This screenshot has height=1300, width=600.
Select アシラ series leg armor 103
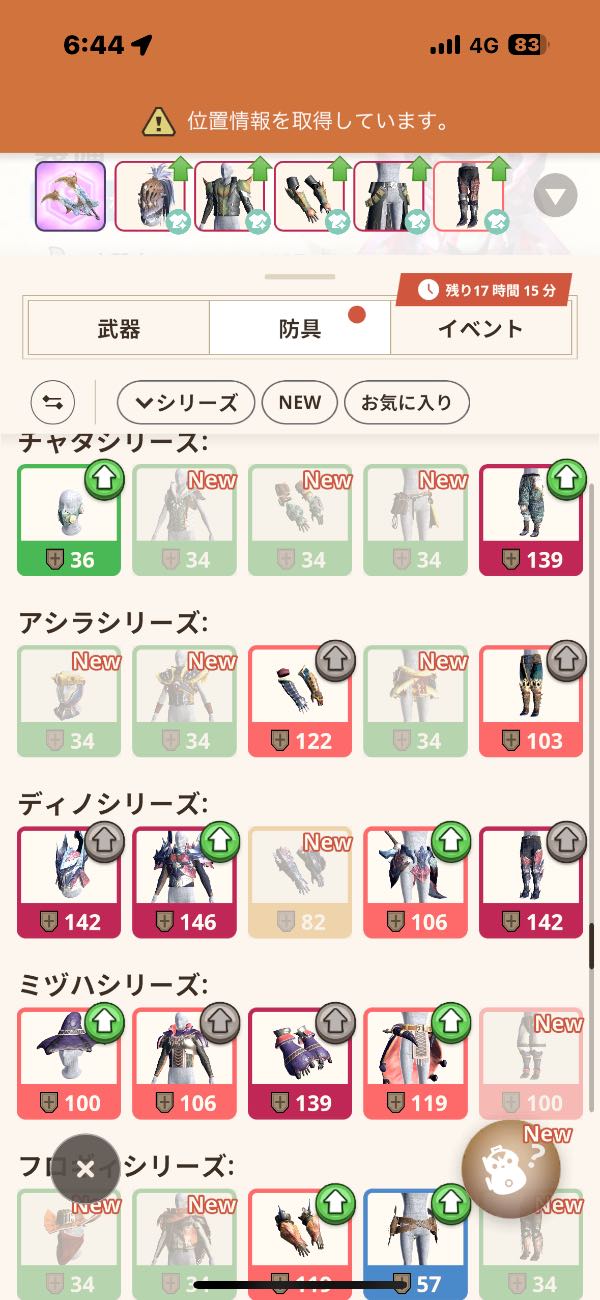531,700
